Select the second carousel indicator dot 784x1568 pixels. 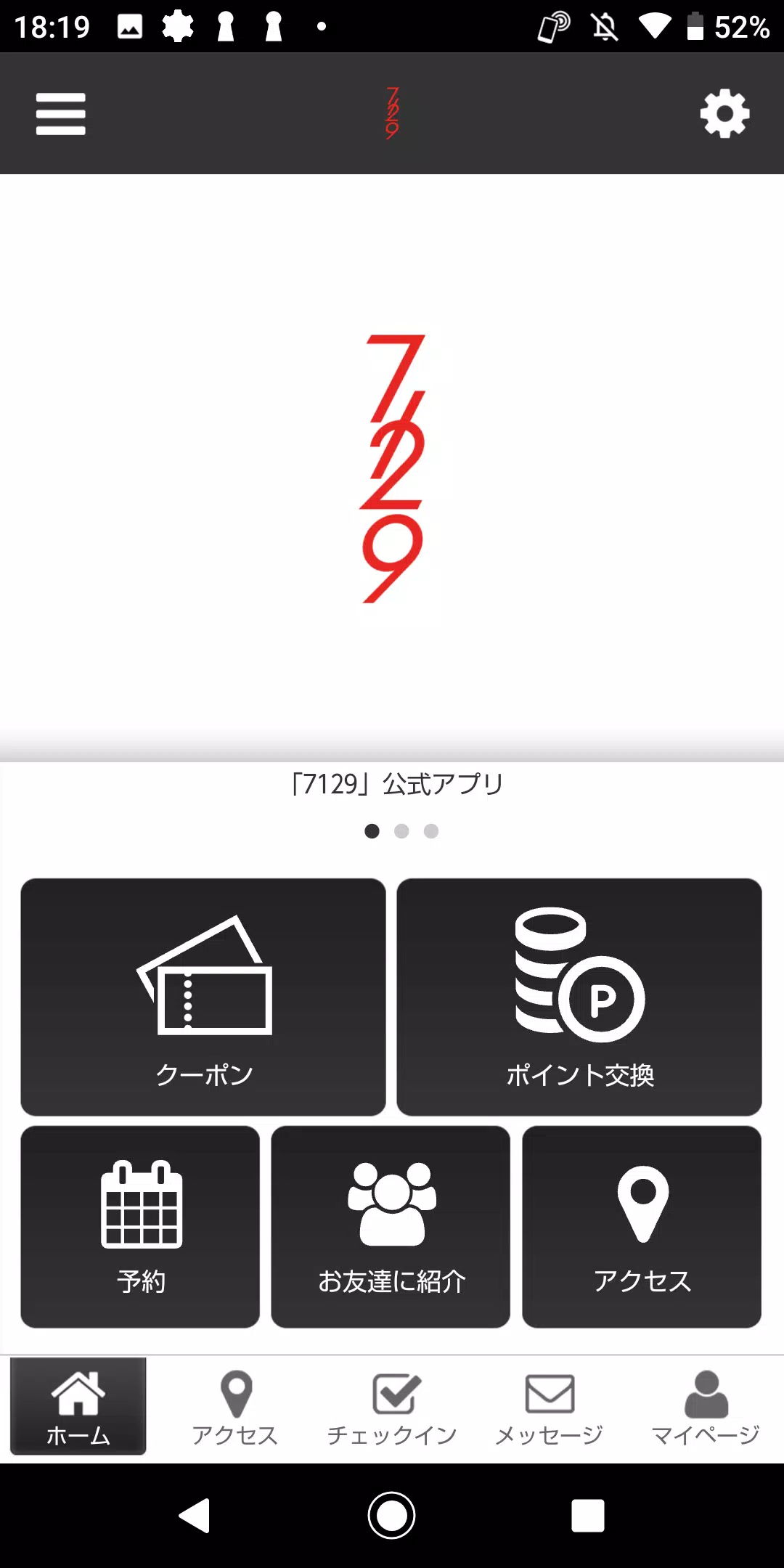(402, 831)
